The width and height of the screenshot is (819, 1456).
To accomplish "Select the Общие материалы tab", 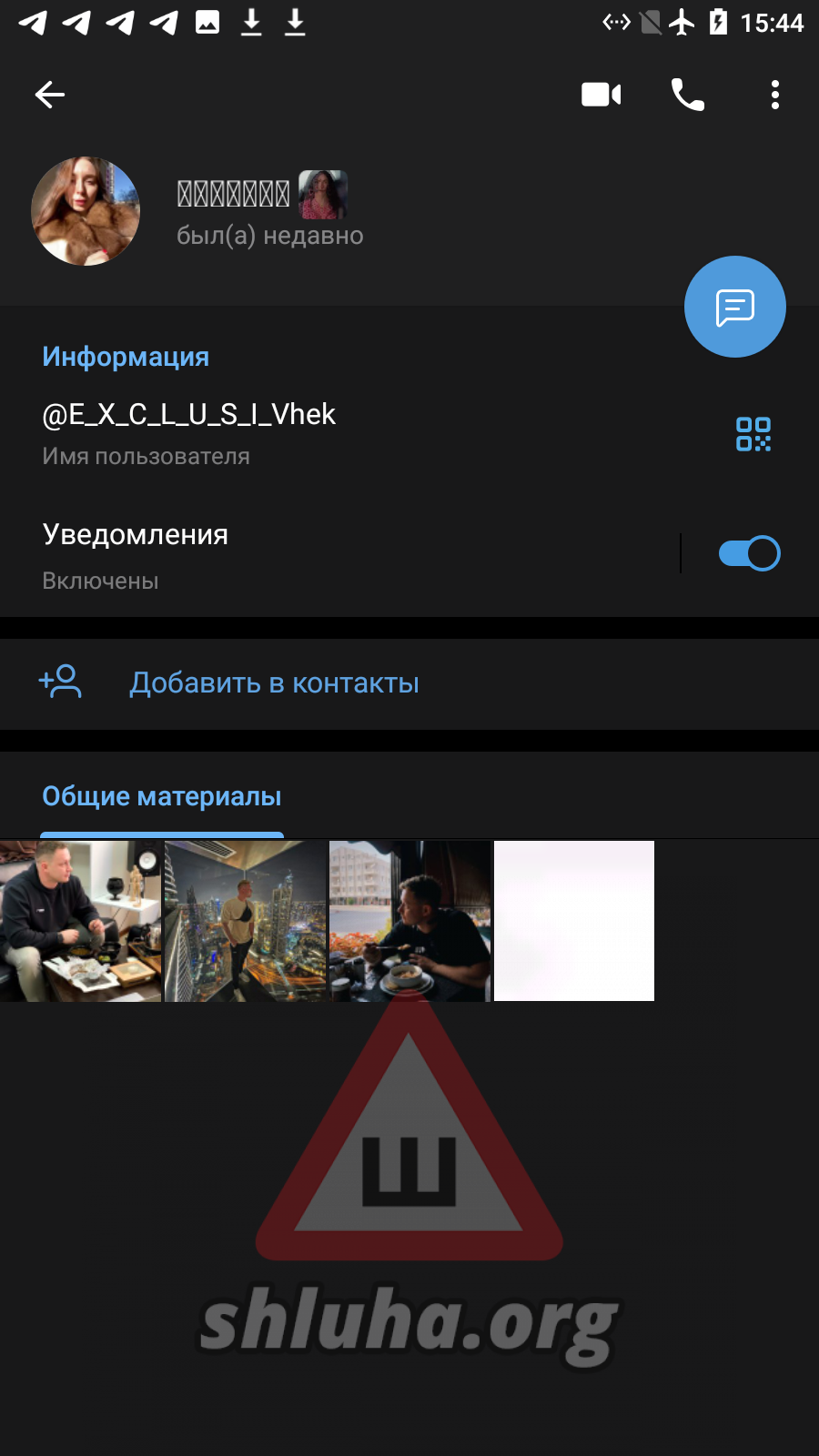I will click(x=162, y=797).
